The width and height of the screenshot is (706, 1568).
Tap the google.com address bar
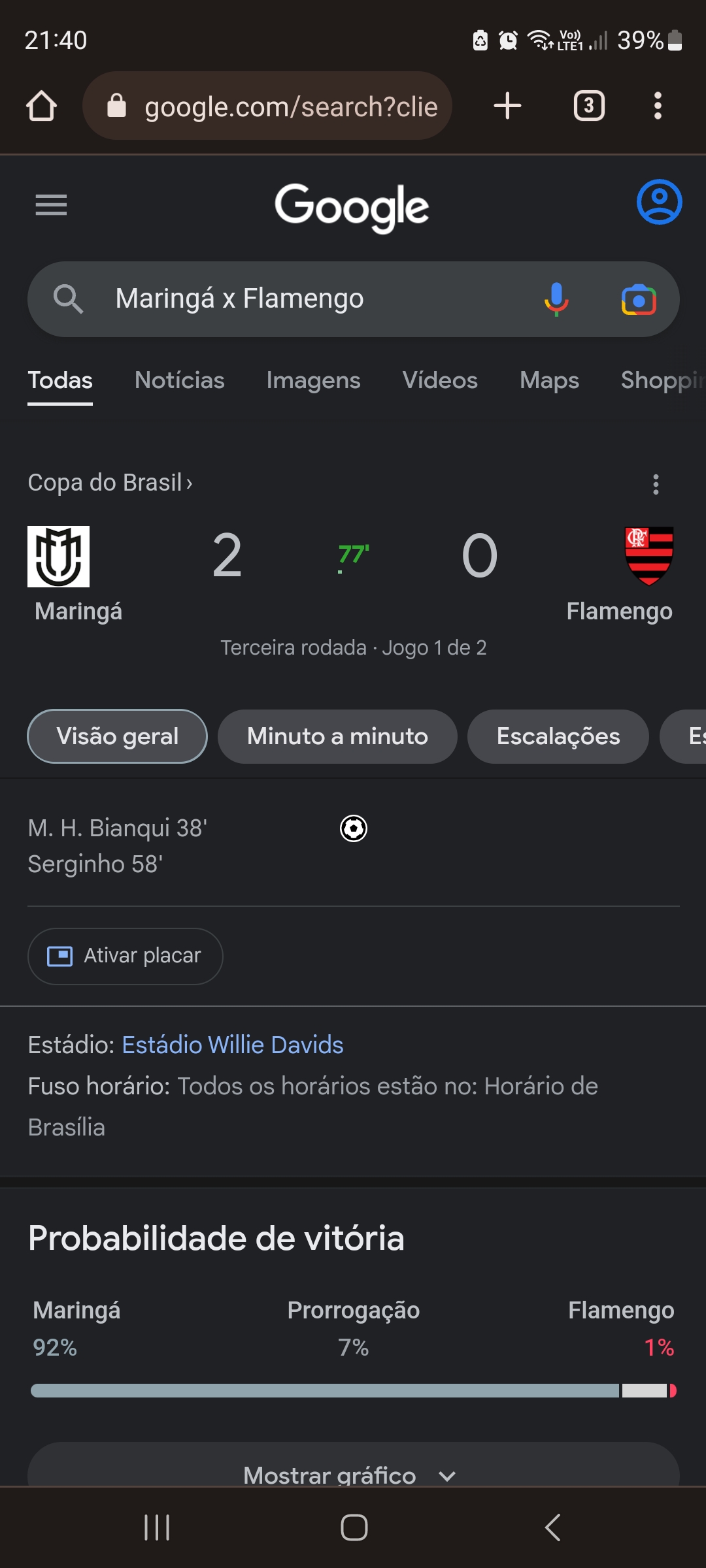(267, 106)
